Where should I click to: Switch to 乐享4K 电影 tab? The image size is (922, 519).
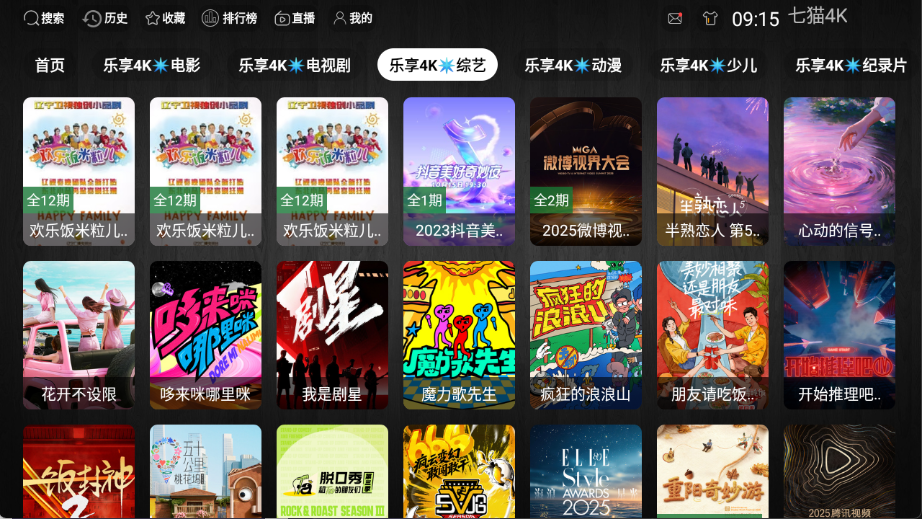click(x=152, y=65)
